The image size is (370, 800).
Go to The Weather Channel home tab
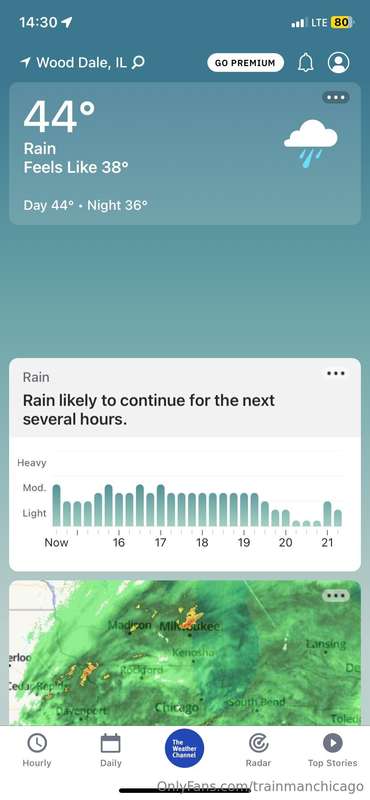184,748
